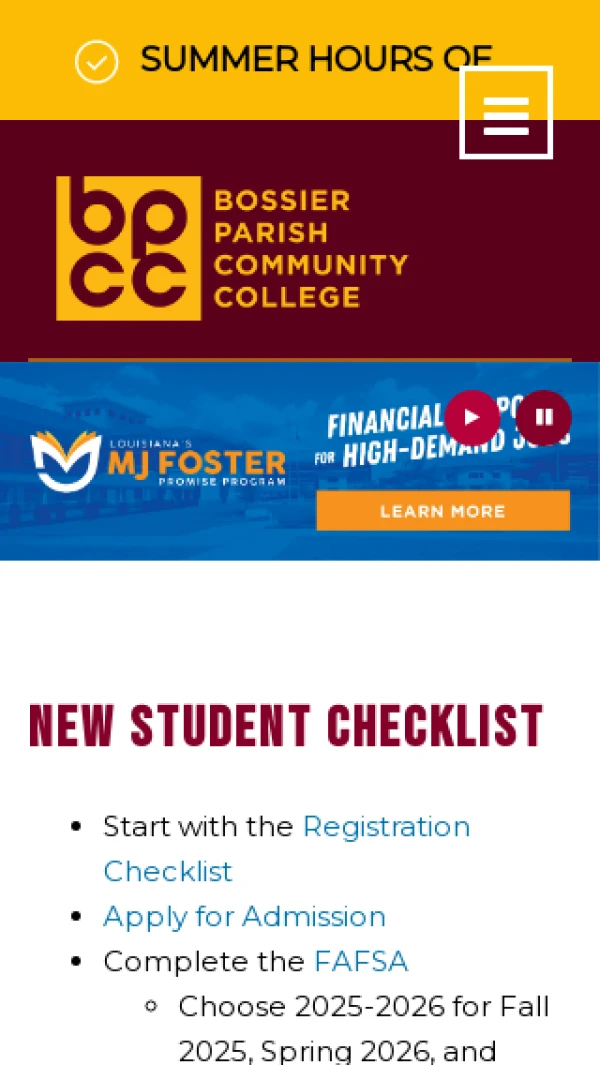Open the Apply for Admission link

pos(244,917)
